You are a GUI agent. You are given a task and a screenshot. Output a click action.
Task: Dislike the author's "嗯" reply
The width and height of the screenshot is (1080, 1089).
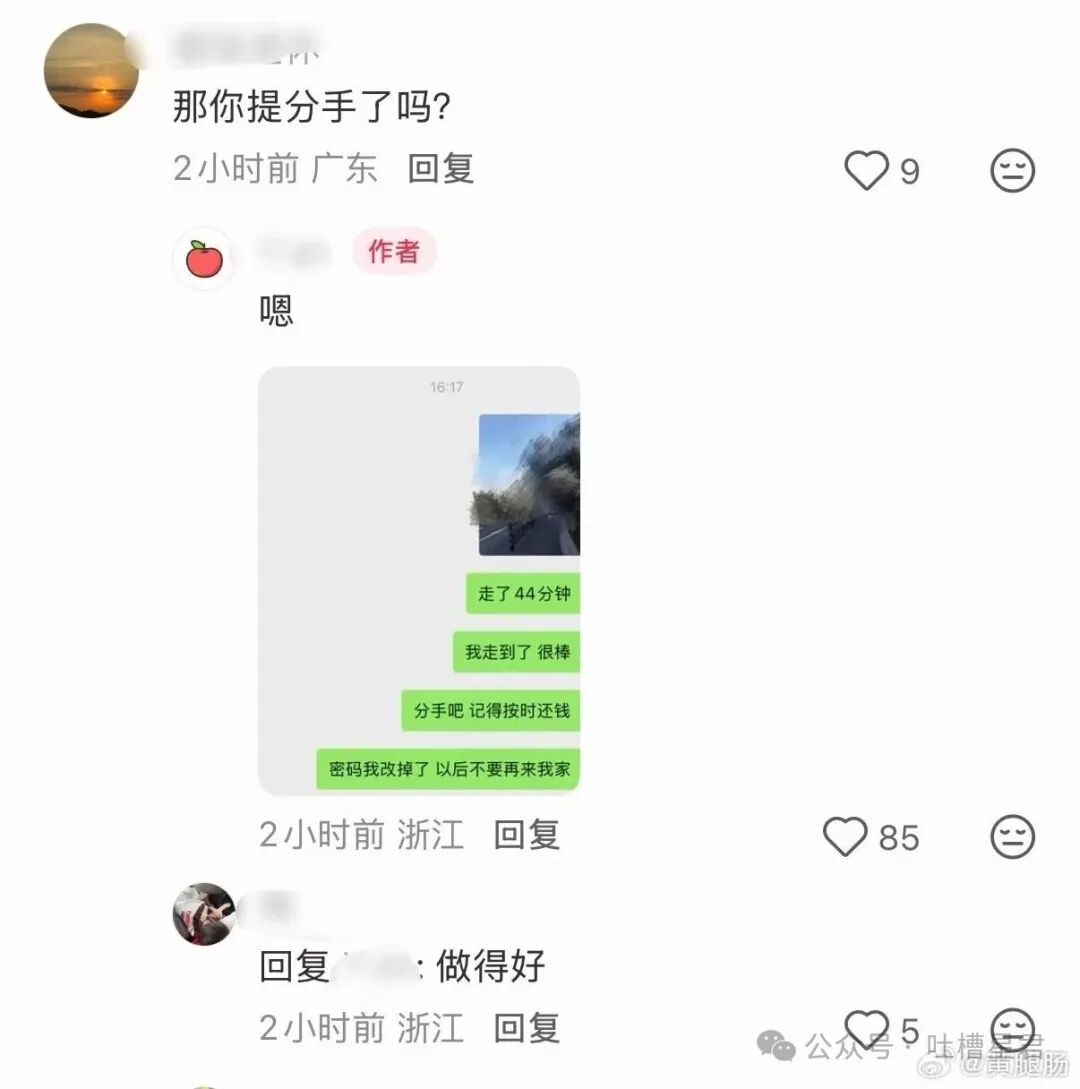coord(1012,836)
